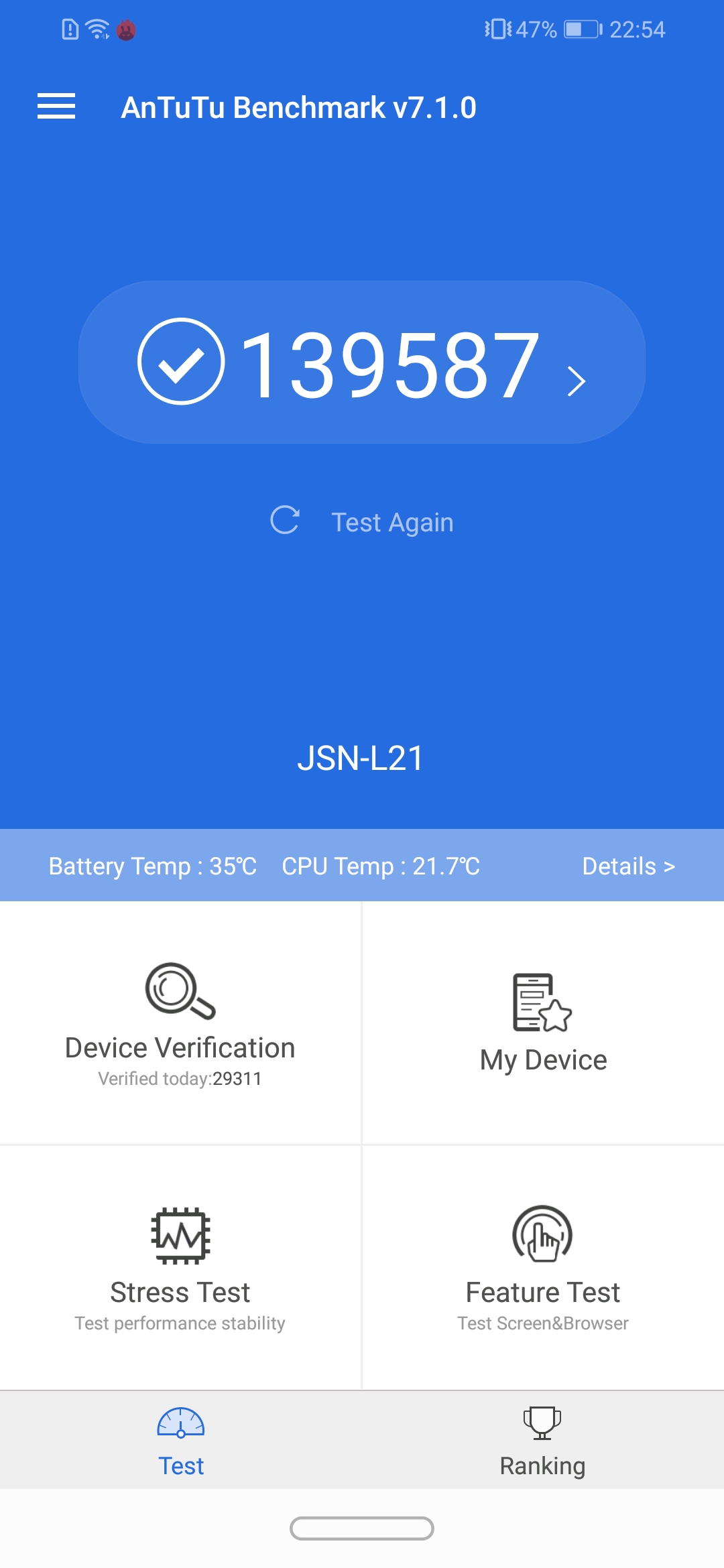Tap Test Again to rerun benchmark

point(362,522)
